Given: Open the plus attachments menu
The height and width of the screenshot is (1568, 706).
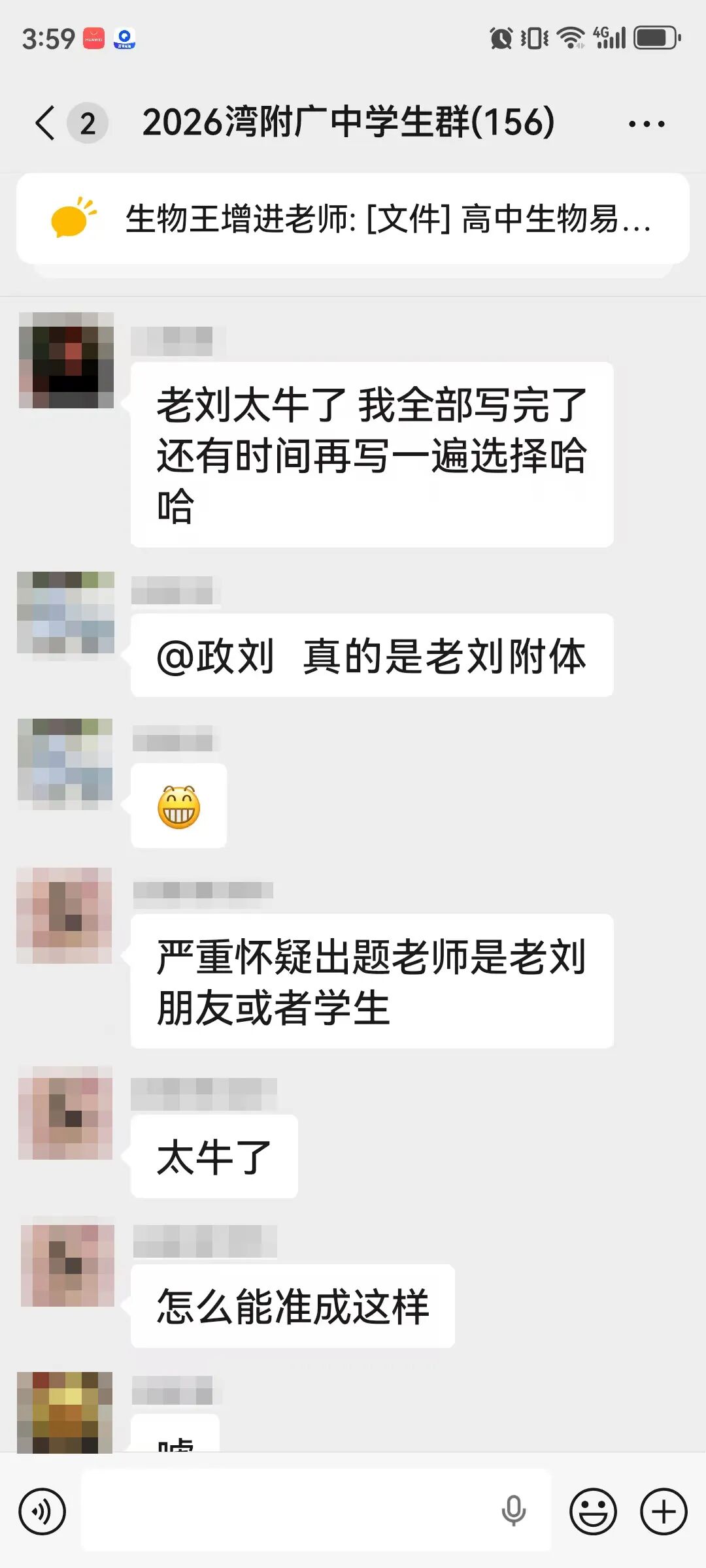Looking at the screenshot, I should tap(664, 1511).
